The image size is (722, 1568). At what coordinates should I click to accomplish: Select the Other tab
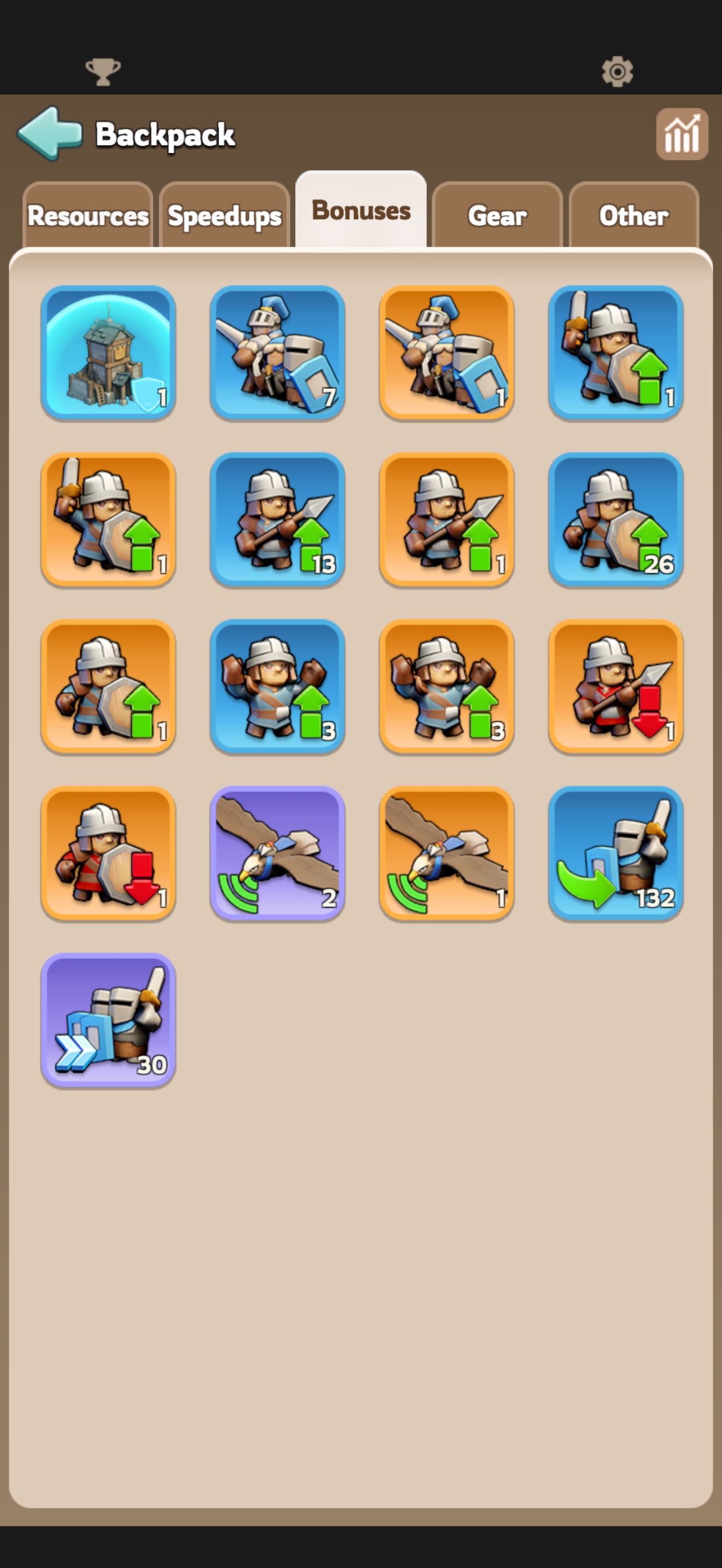[634, 215]
